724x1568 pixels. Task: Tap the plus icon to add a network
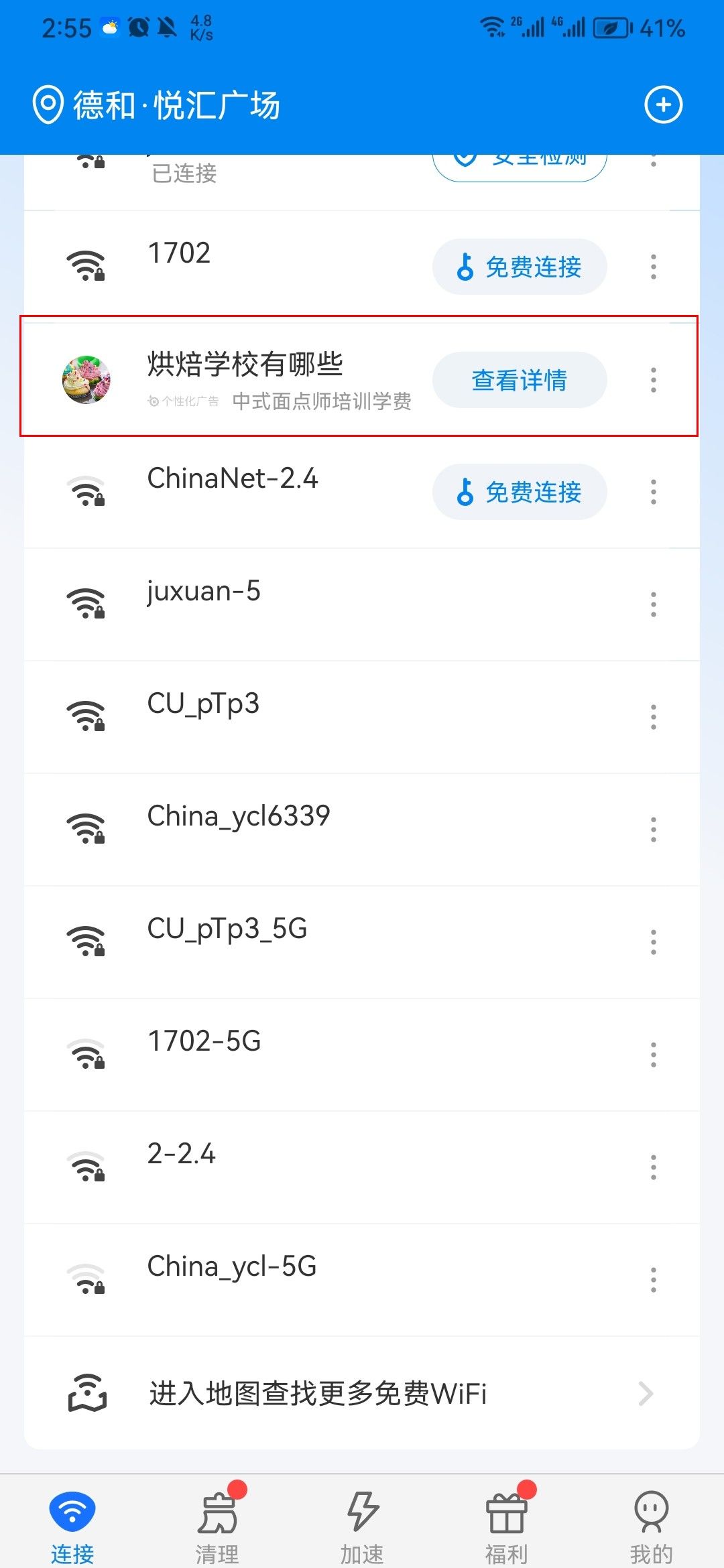click(x=664, y=104)
